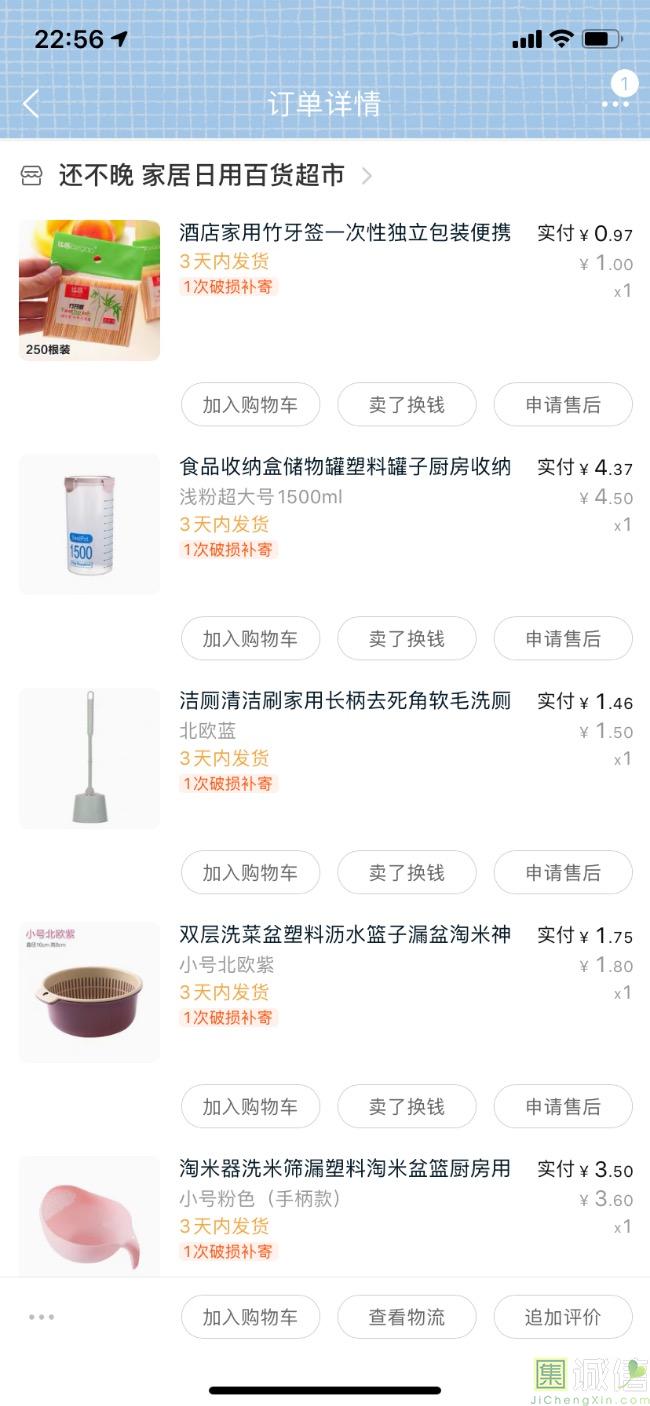
Task: Open the pink rice washer 淘米器 item
Action: [x=344, y=1169]
